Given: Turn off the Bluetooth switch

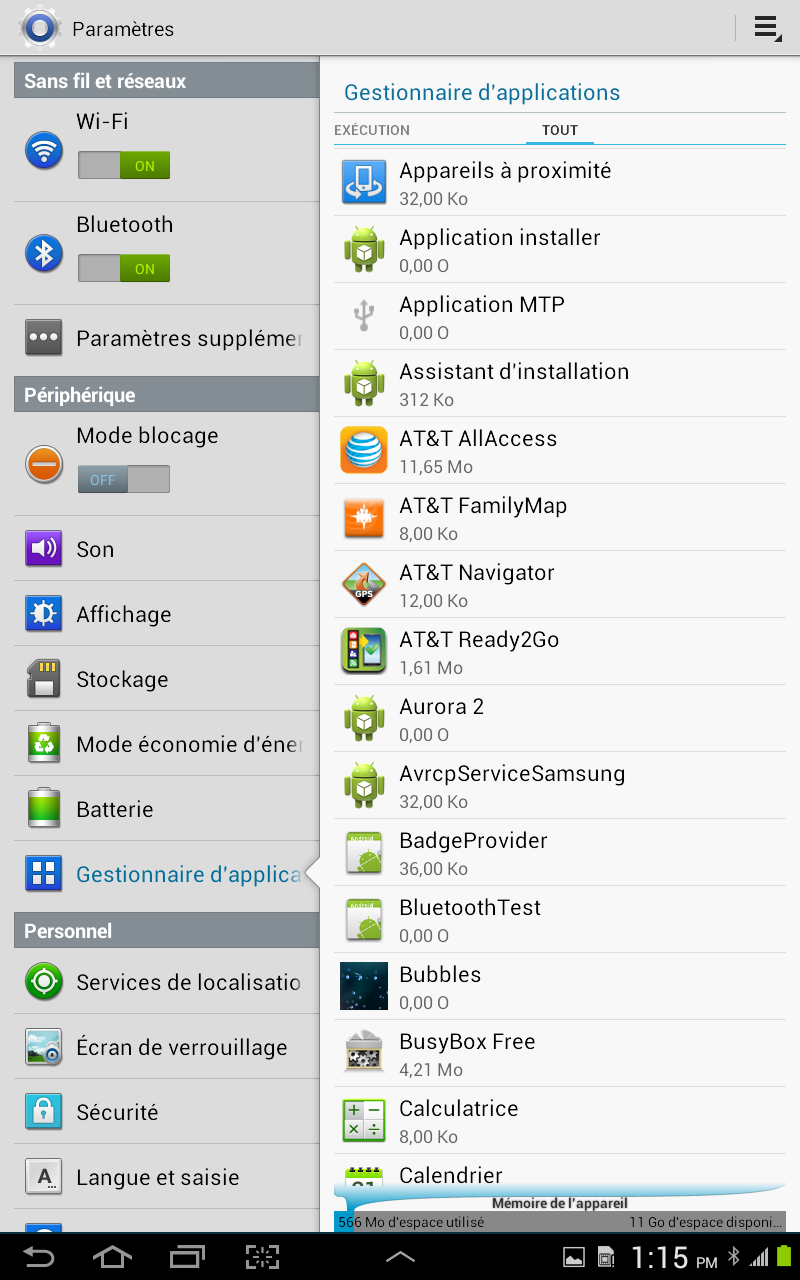Looking at the screenshot, I should pyautogui.click(x=124, y=268).
